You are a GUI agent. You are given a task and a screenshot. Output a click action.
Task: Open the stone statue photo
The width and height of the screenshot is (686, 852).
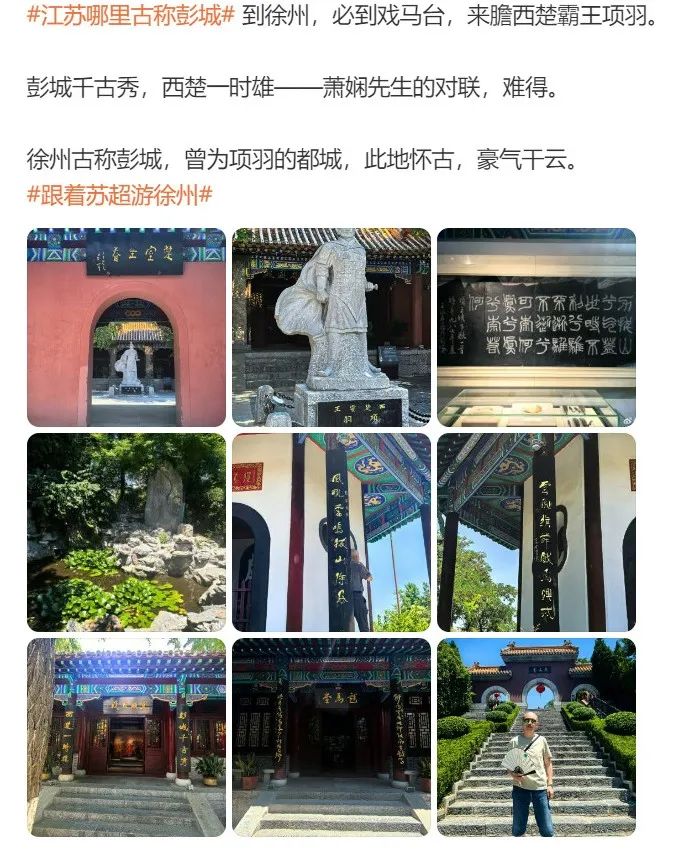pyautogui.click(x=331, y=327)
